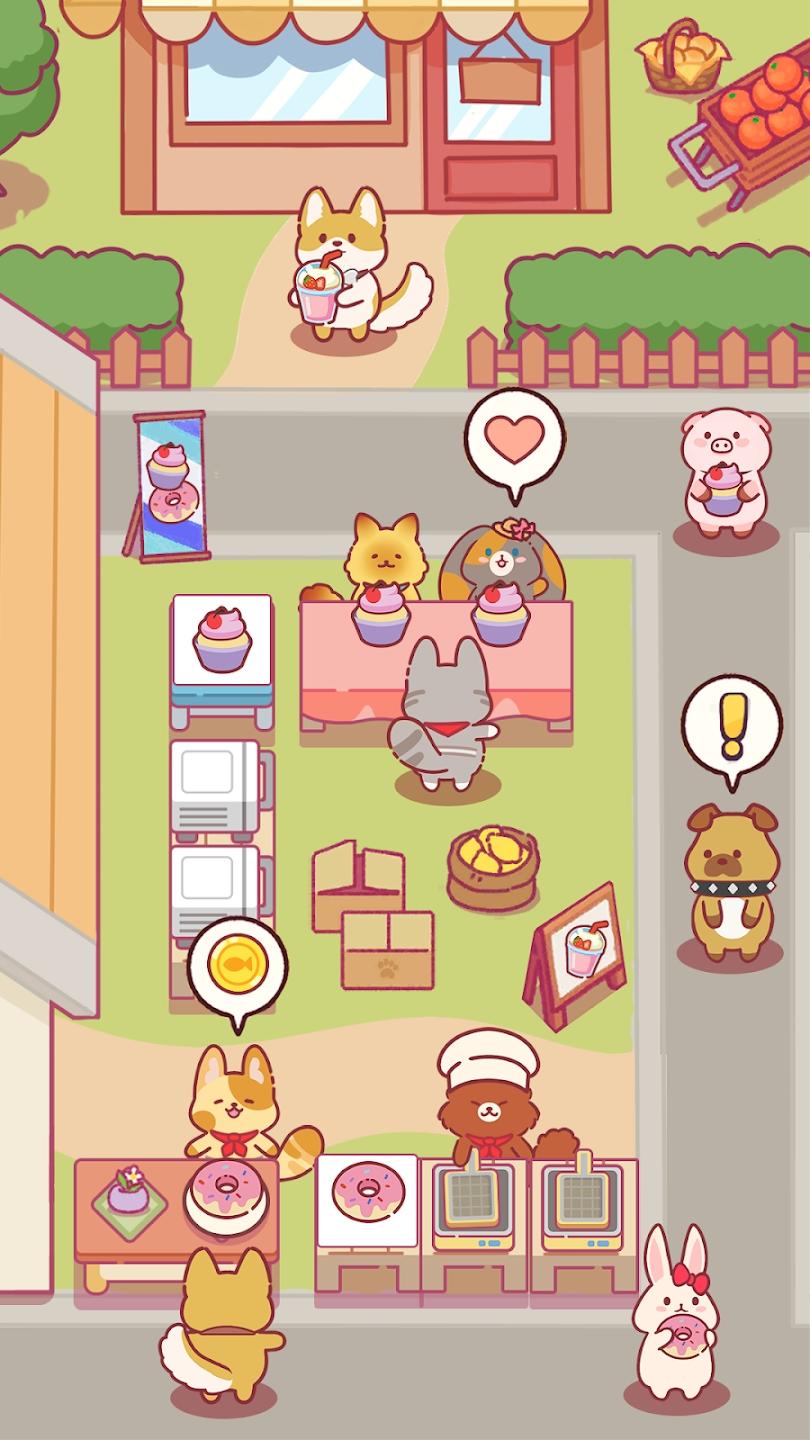Collect the fish coin bubble
This screenshot has height=1440, width=810.
237,967
